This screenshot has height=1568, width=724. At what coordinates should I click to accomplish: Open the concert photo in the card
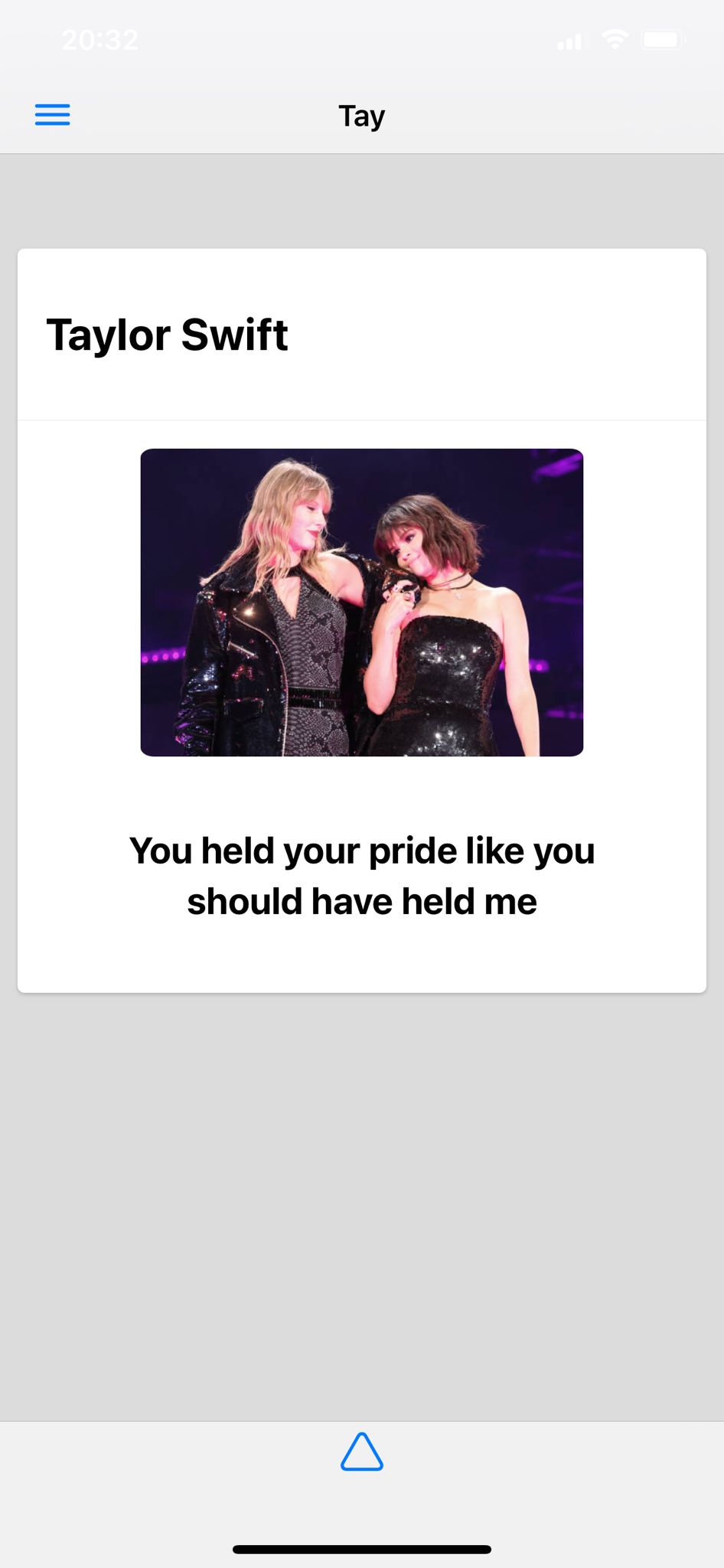362,603
